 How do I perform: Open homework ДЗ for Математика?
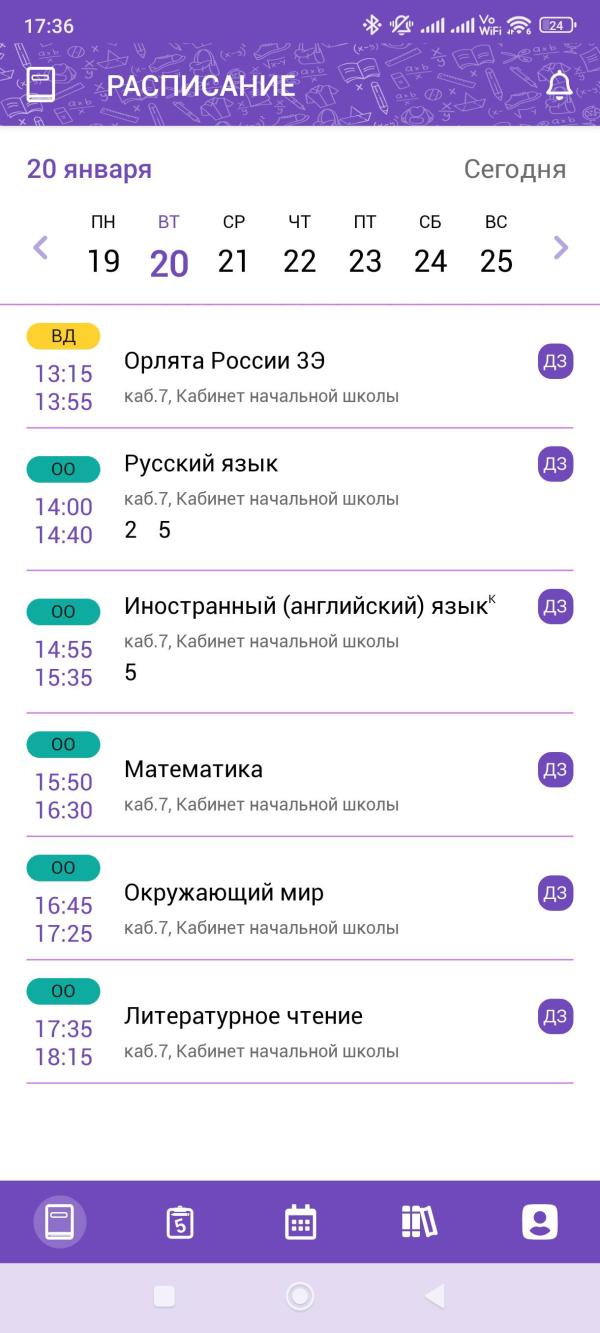click(555, 769)
